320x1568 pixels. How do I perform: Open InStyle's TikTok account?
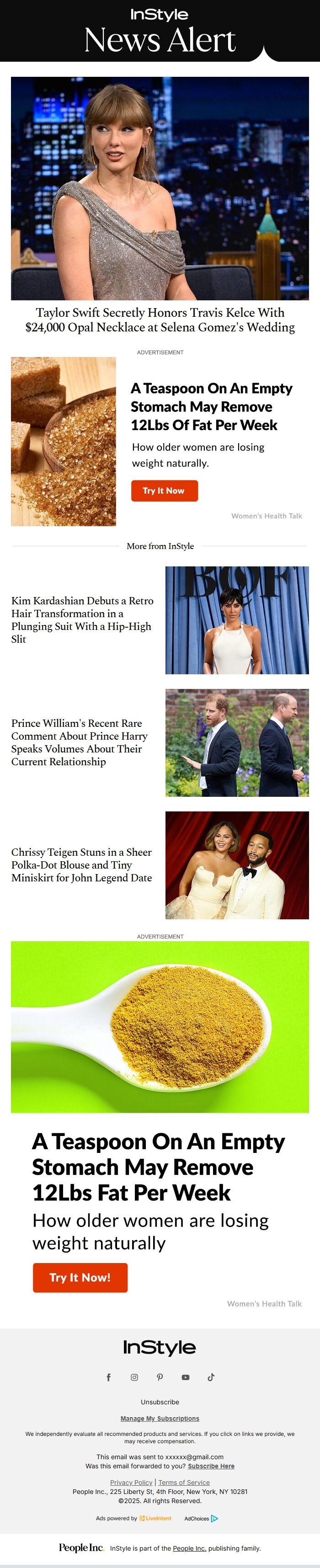tap(211, 1377)
